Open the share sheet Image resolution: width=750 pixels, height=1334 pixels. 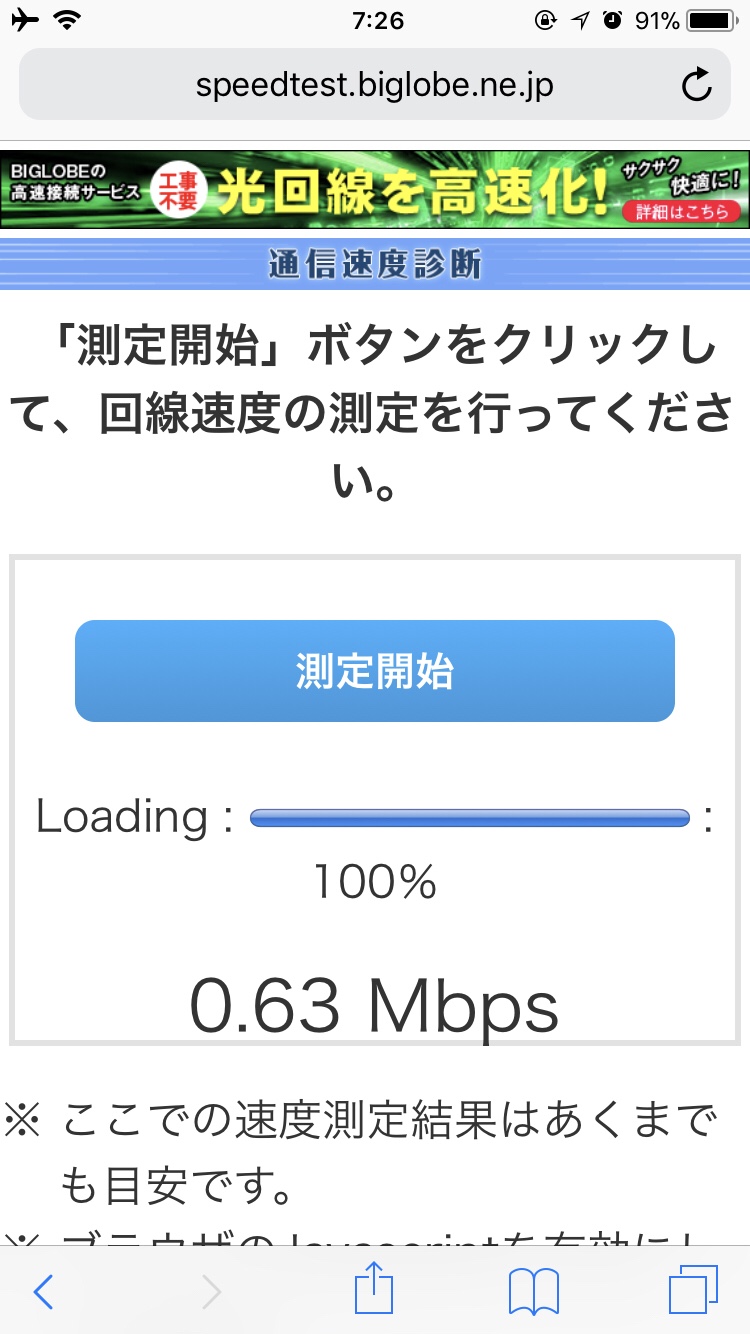tap(375, 1288)
